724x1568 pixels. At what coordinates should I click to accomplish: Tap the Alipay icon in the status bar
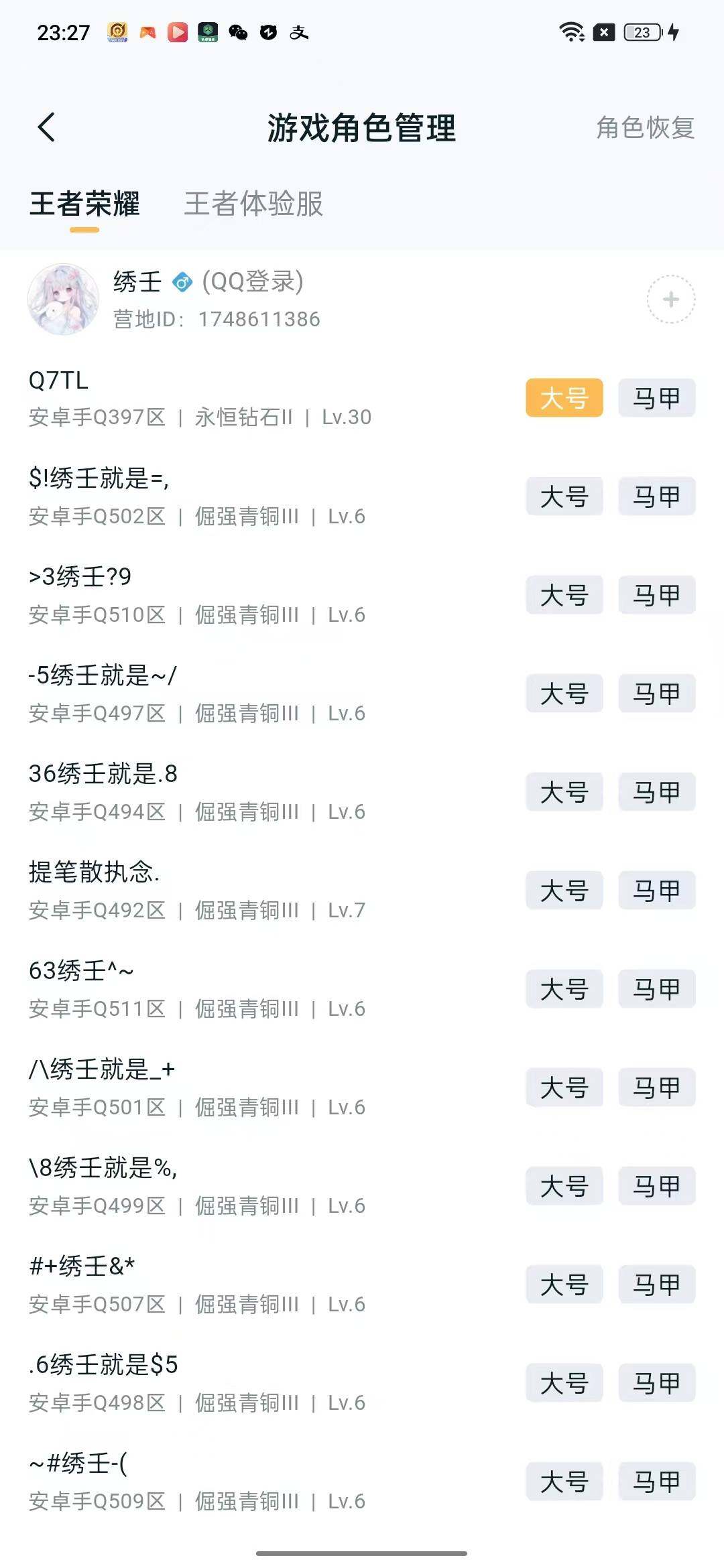[300, 32]
